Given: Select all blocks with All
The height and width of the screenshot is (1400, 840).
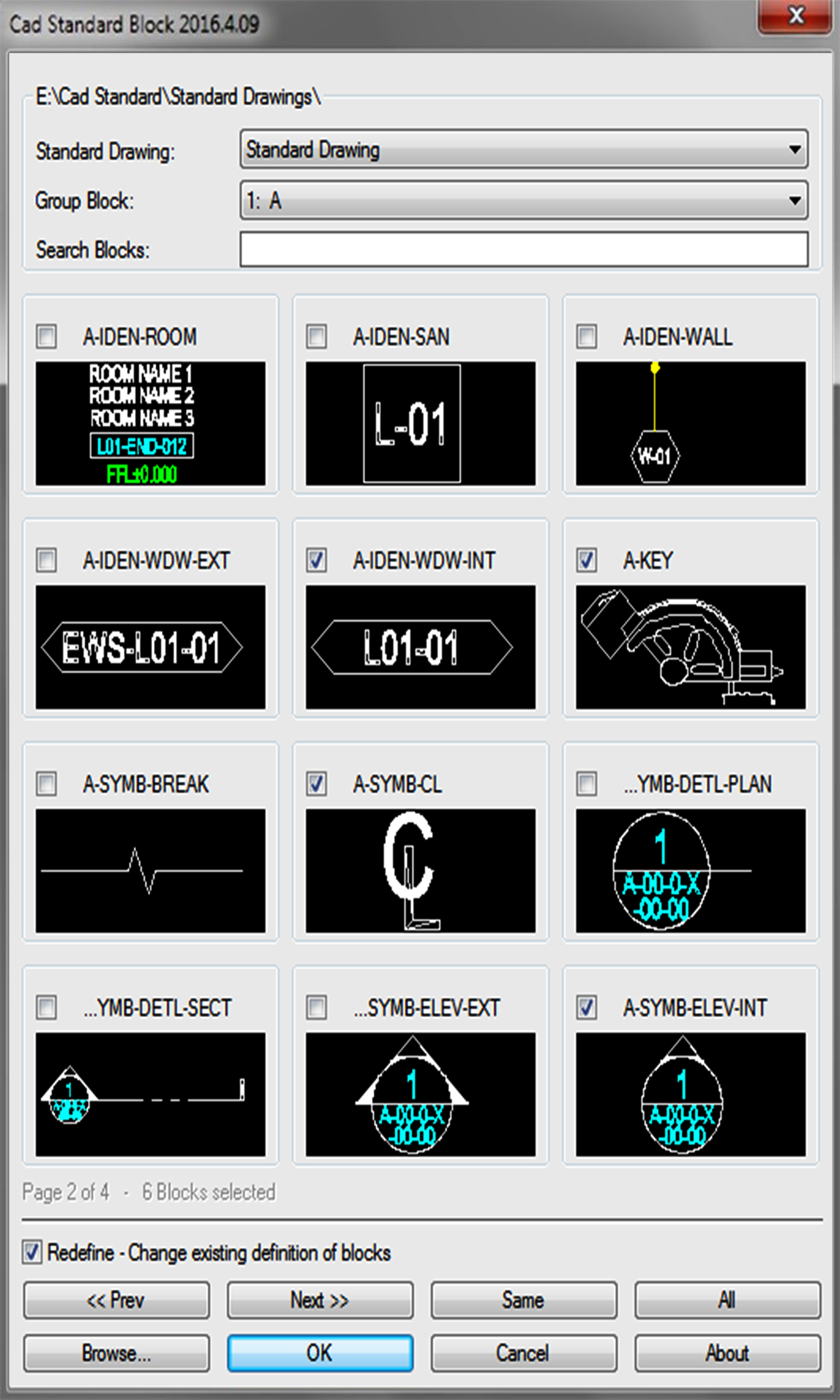Looking at the screenshot, I should click(x=728, y=1300).
